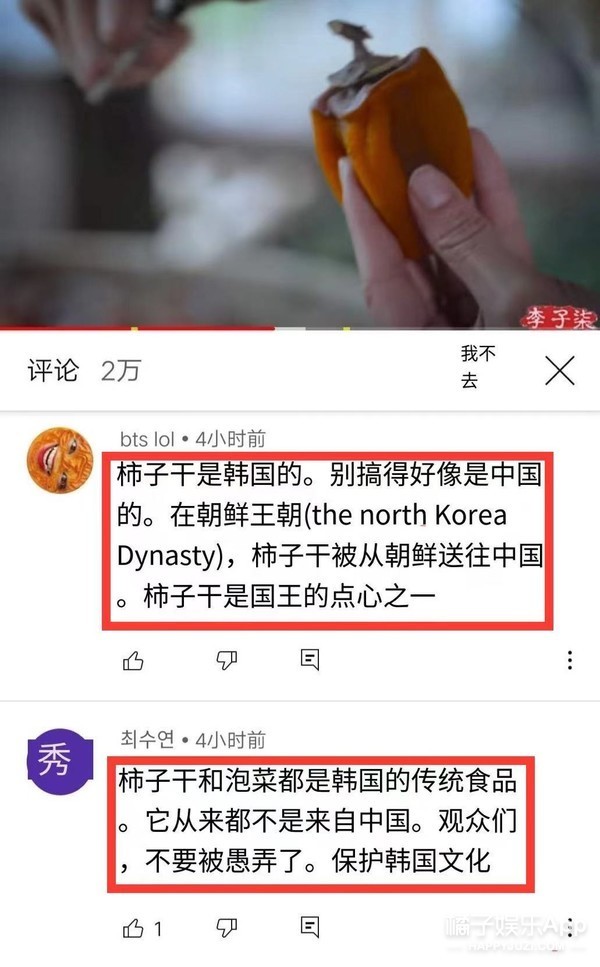Like the comment by 최수연
Screen dimensions: 600x967
133,929
